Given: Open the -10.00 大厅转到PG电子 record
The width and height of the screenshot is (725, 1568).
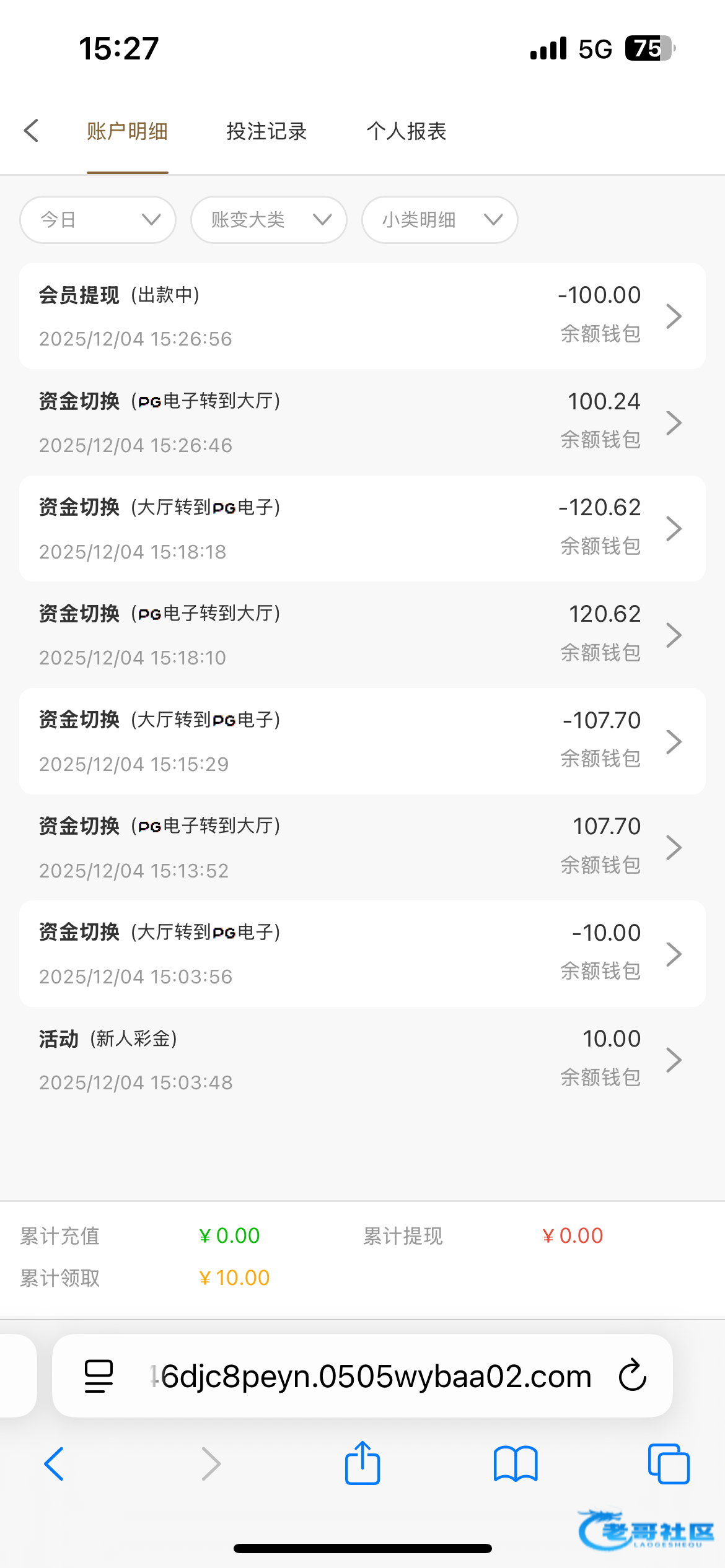Looking at the screenshot, I should click(362, 954).
